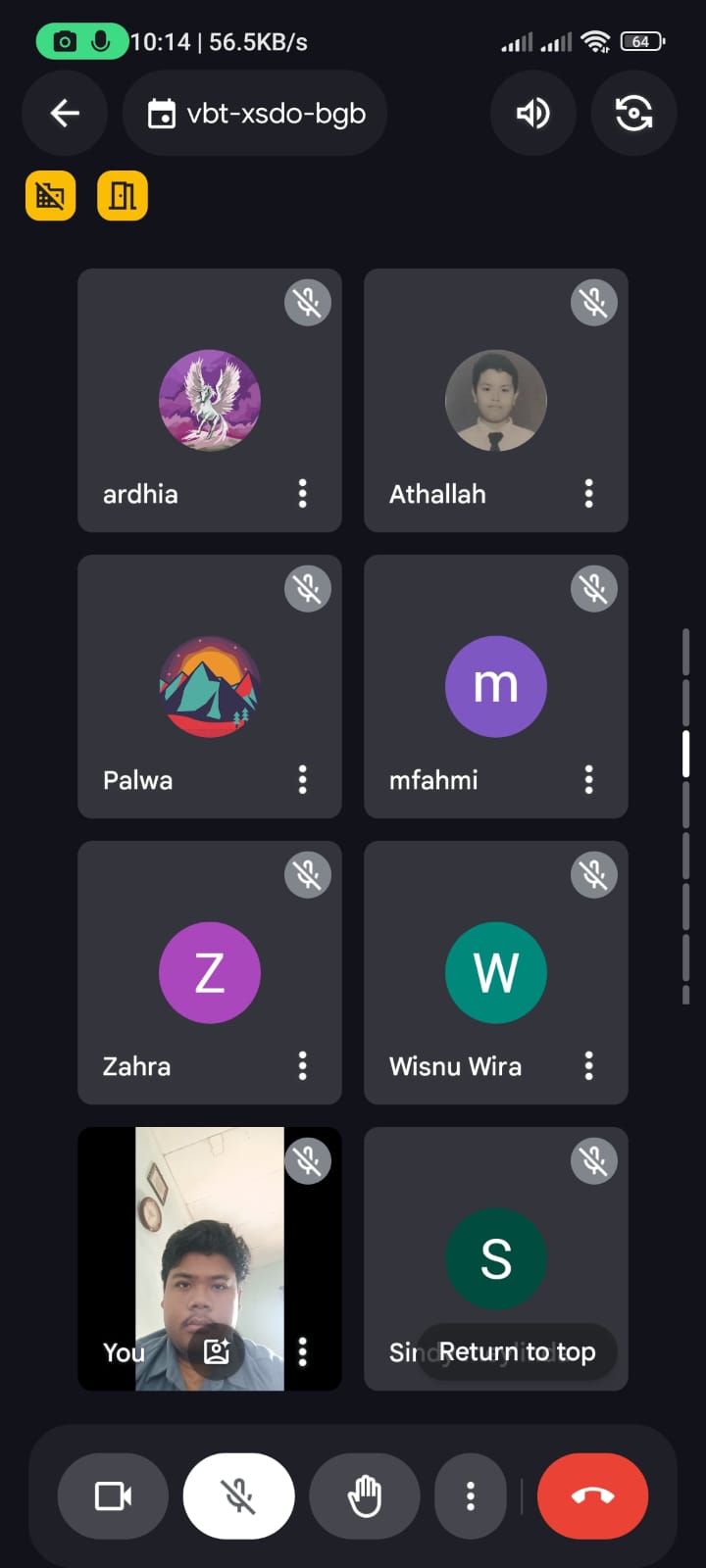This screenshot has width=706, height=1568.
Task: Open options for Wisnu Wira
Action: click(588, 1065)
